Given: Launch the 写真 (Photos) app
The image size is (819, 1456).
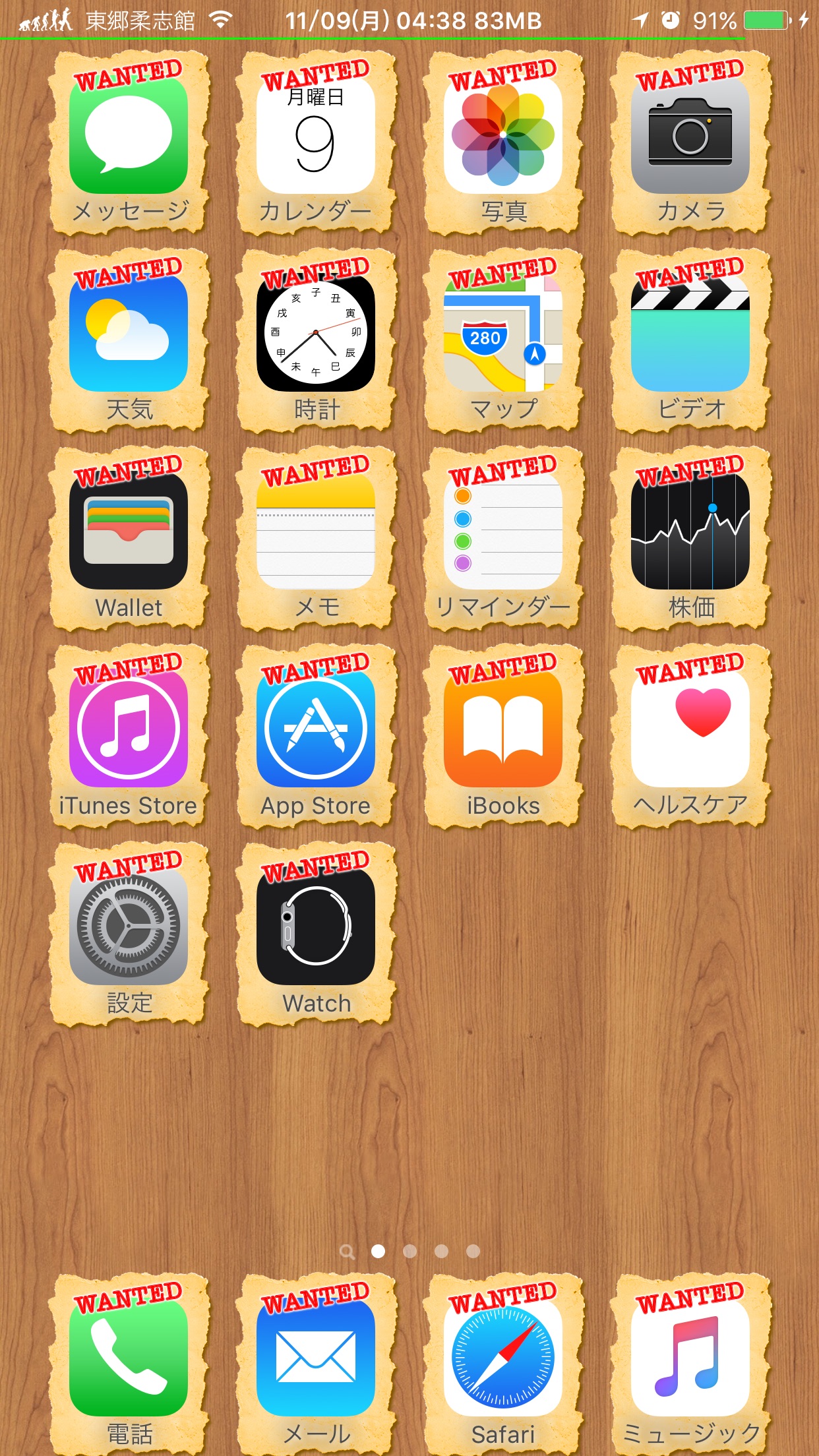Looking at the screenshot, I should pos(503,135).
